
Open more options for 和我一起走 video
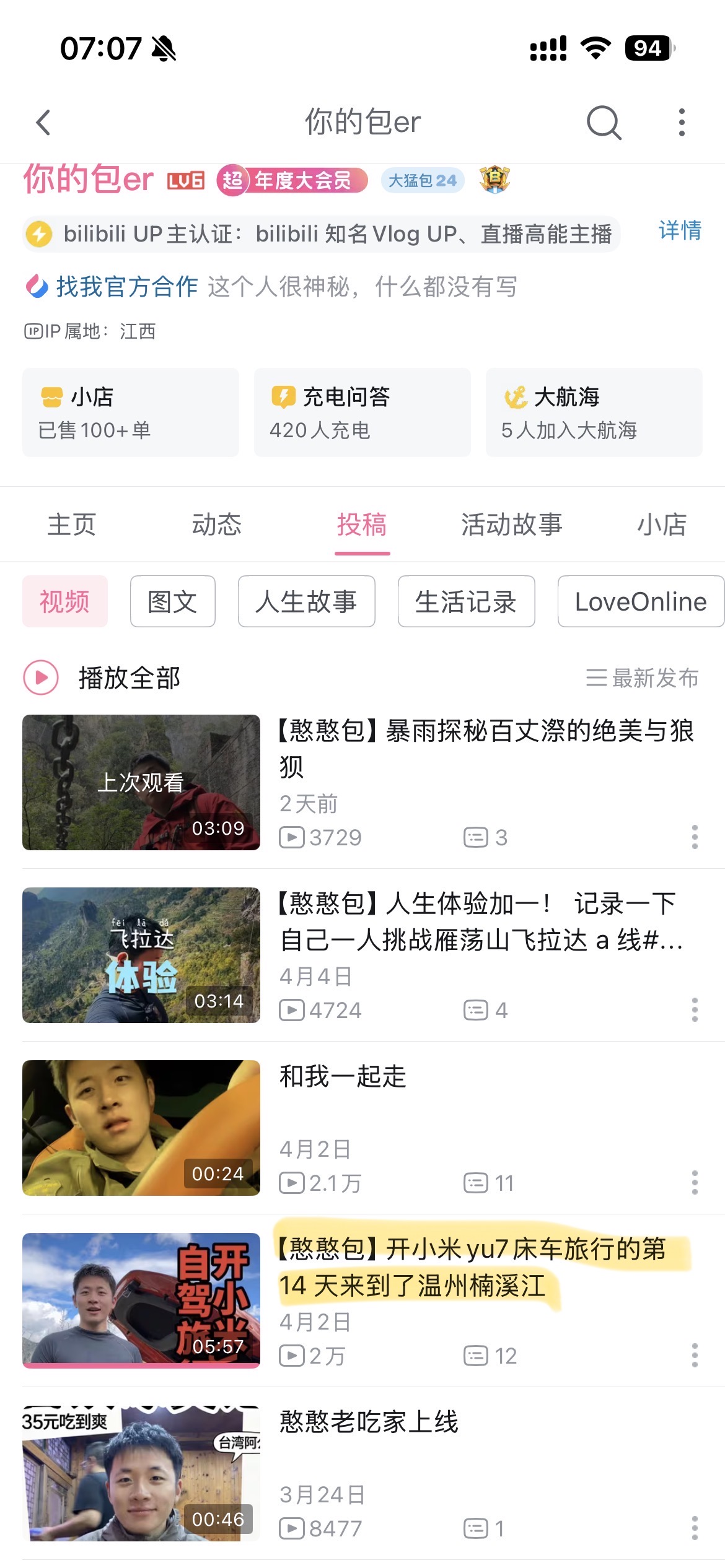coord(695,1183)
